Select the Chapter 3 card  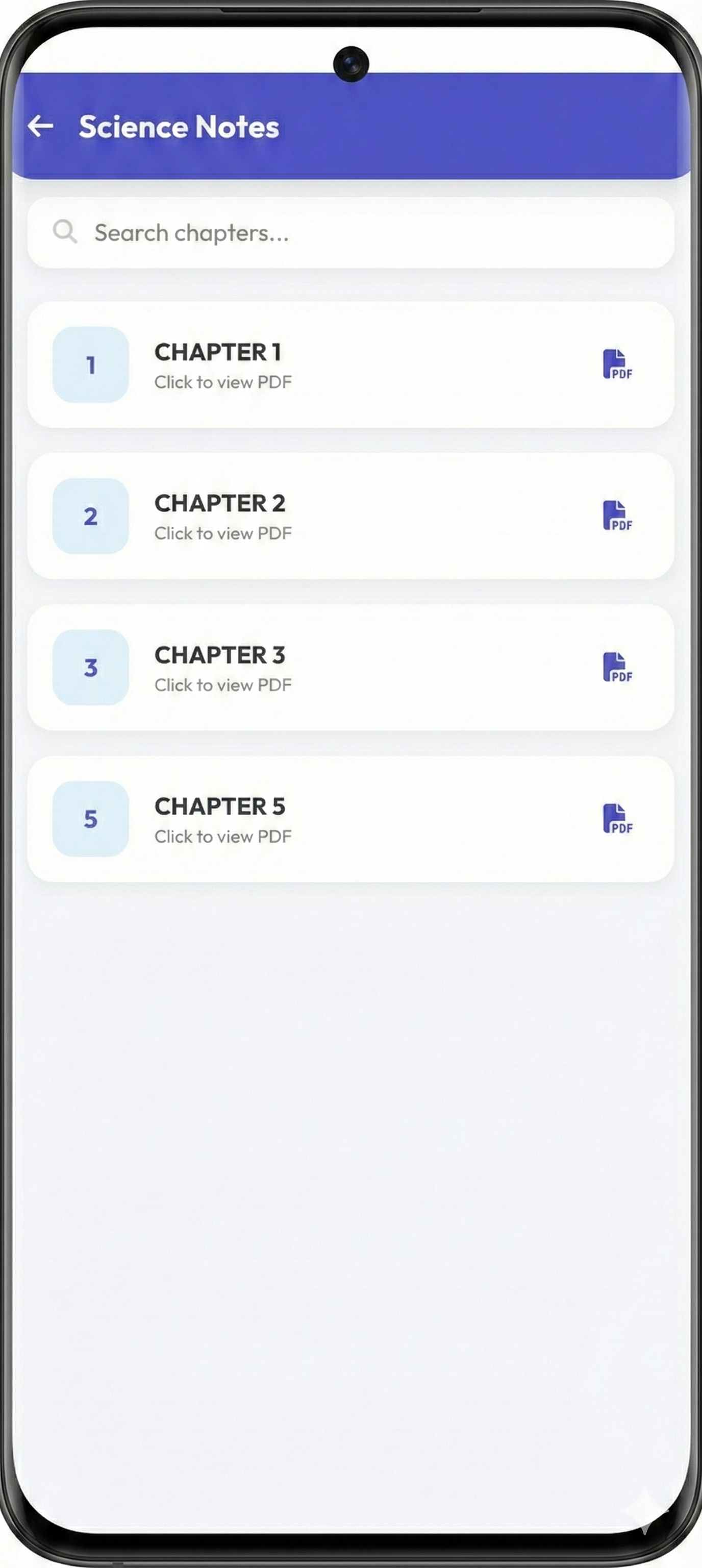[x=350, y=668]
